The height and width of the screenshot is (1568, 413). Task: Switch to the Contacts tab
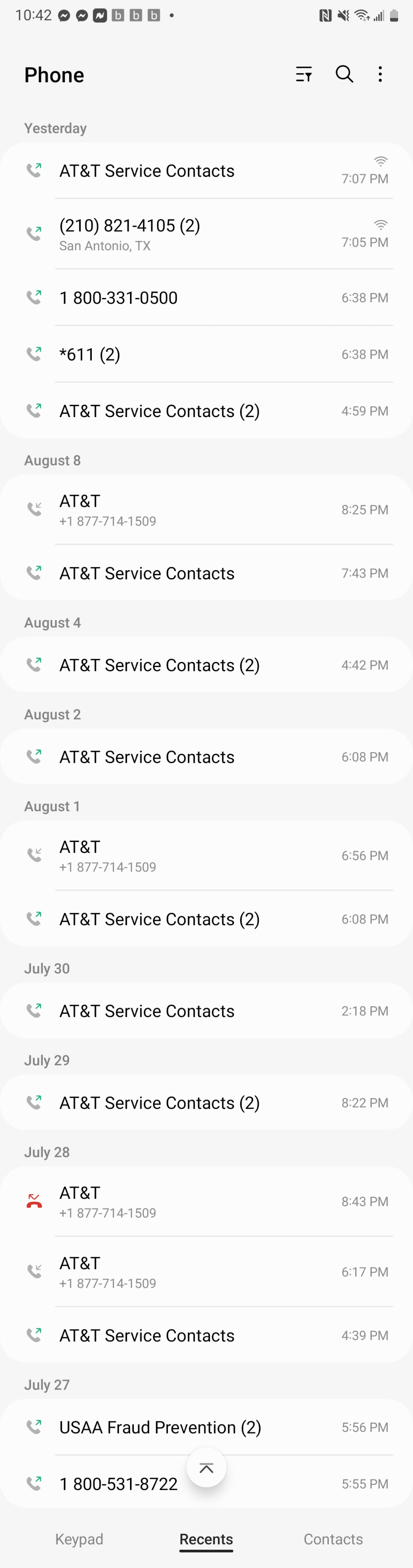click(333, 1539)
